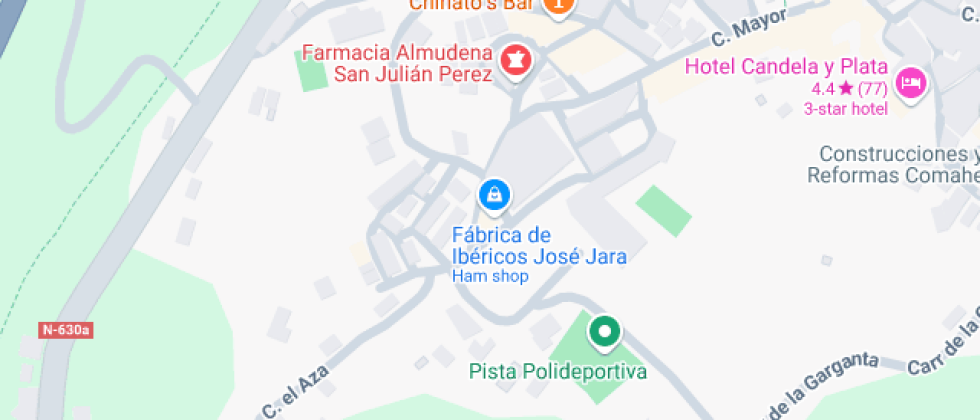View the Hotel Candela y Plata pin
This screenshot has width=980, height=420.
point(910,83)
